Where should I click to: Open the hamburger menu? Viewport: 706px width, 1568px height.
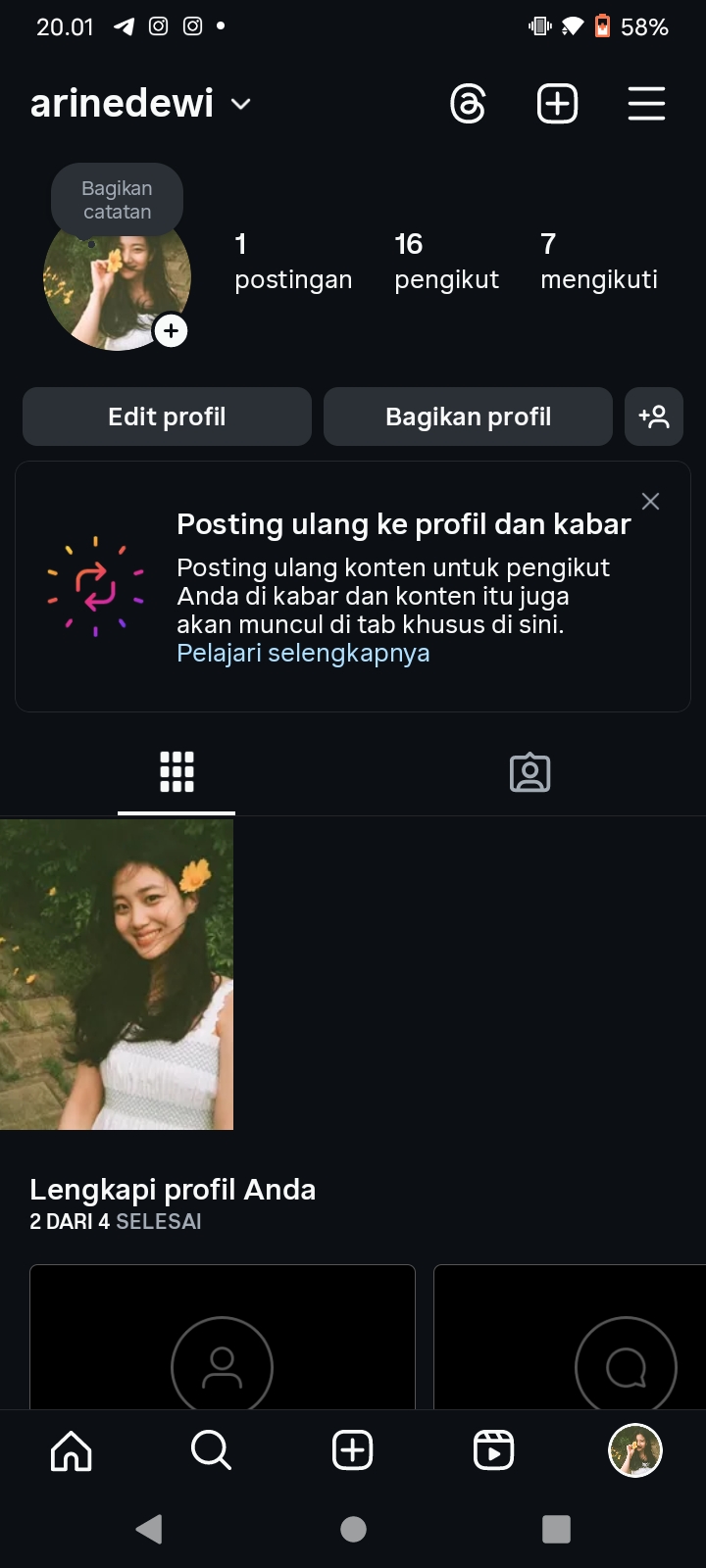click(646, 104)
